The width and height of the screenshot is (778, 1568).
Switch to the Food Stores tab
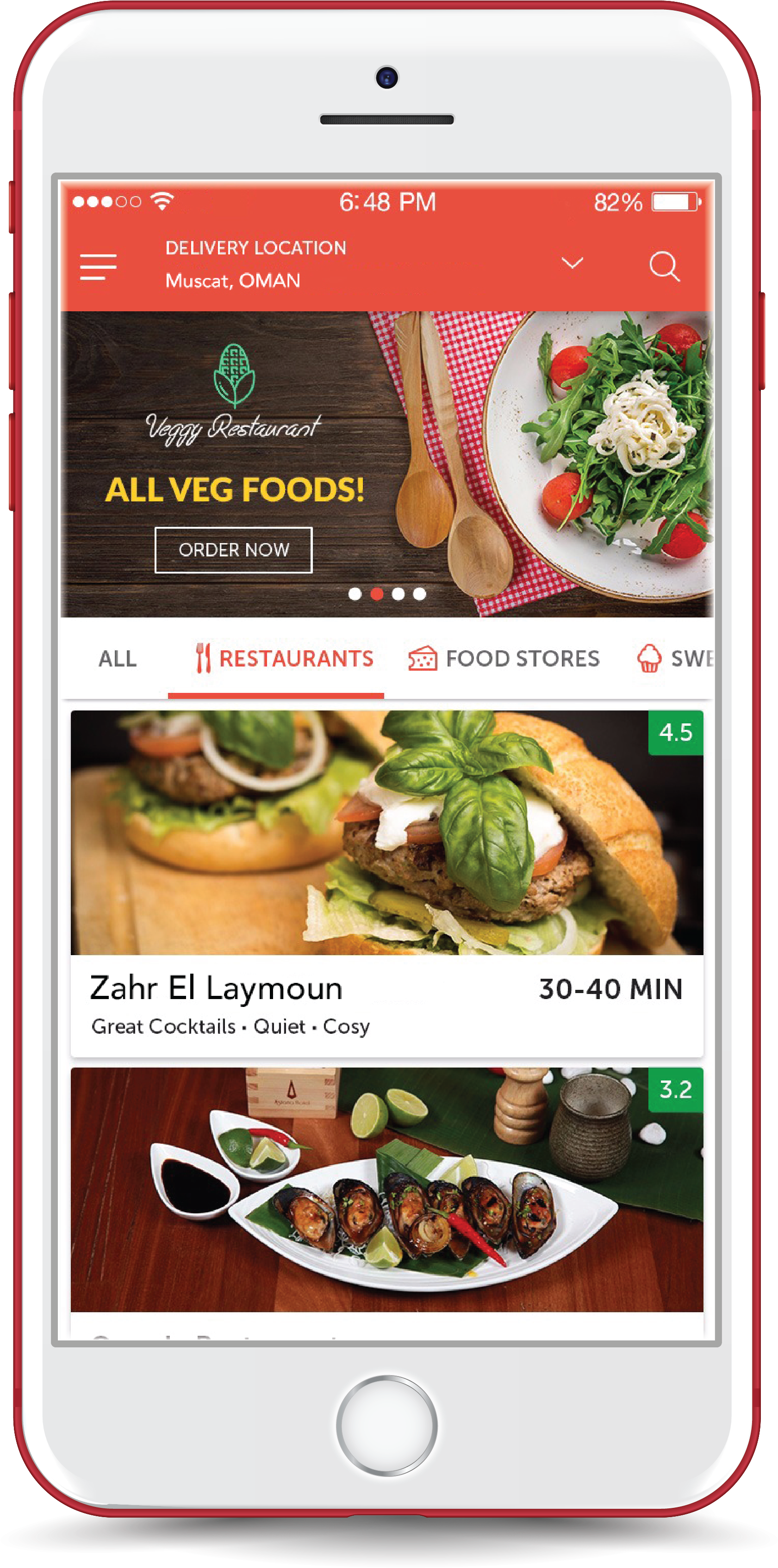coord(504,659)
